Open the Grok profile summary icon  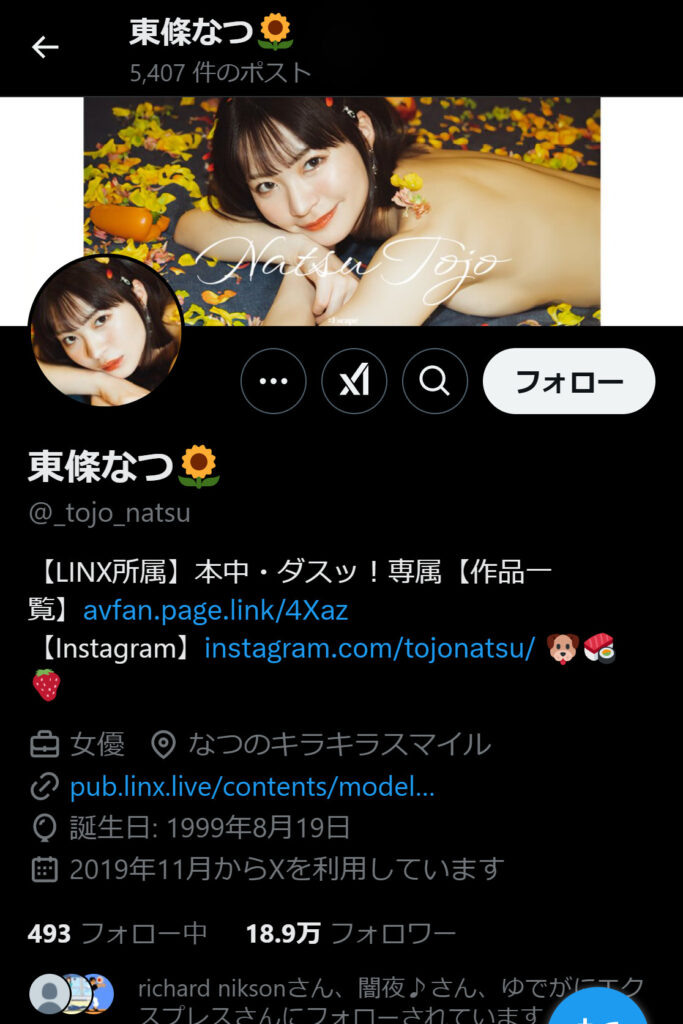point(354,381)
